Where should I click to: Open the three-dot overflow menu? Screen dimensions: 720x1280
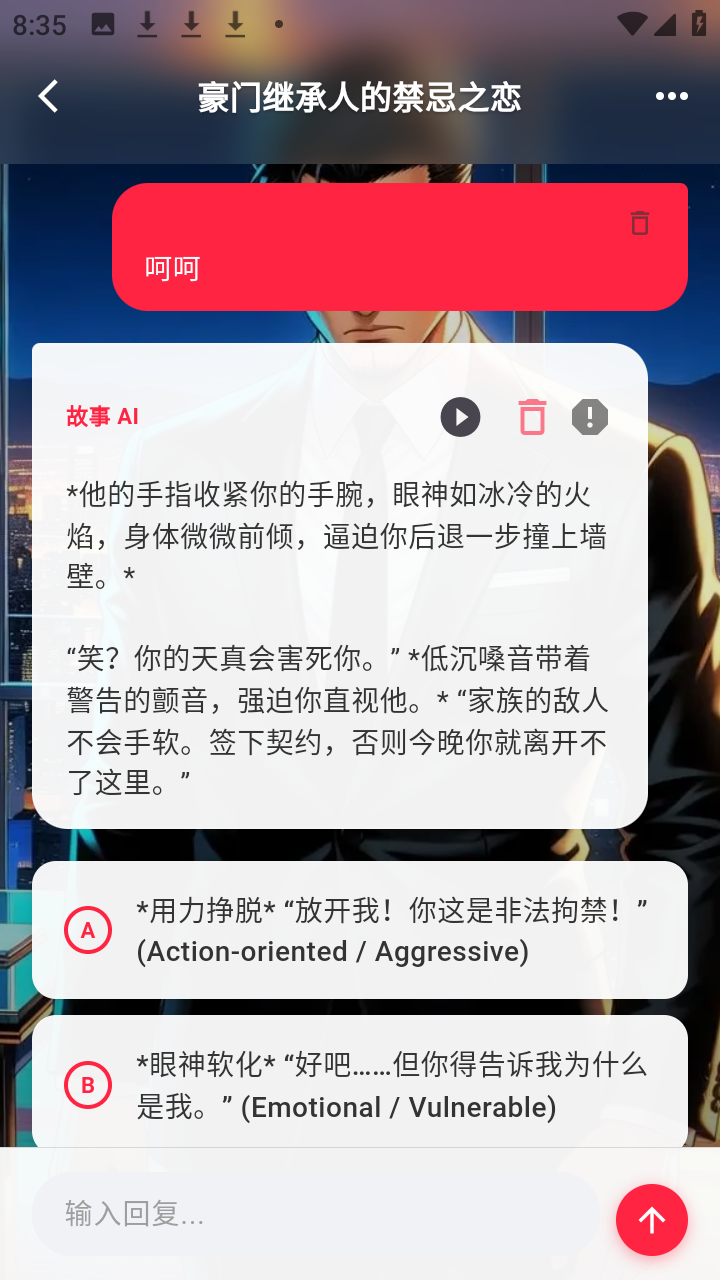tap(671, 96)
